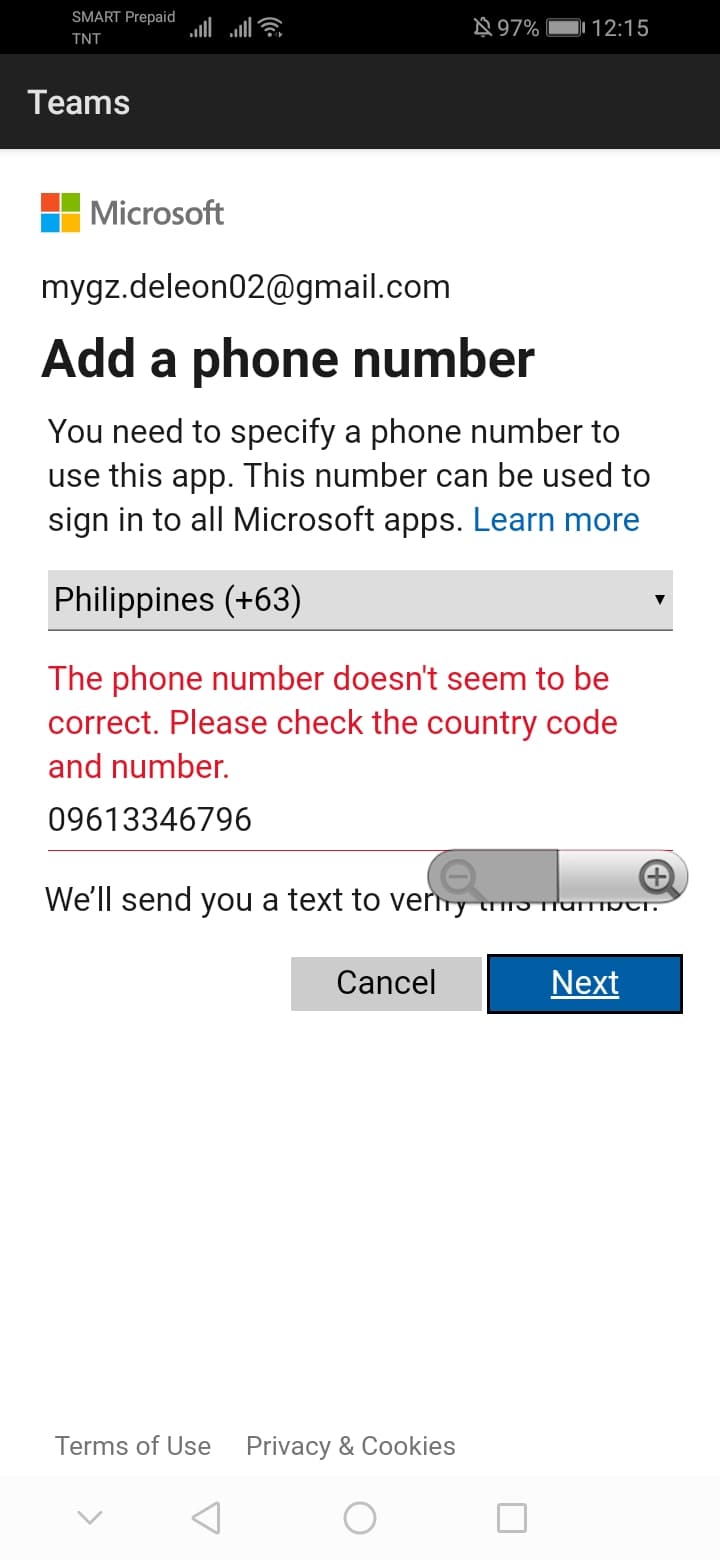This screenshot has height=1560, width=720.
Task: Tap the phone number field
Action: (x=300, y=821)
